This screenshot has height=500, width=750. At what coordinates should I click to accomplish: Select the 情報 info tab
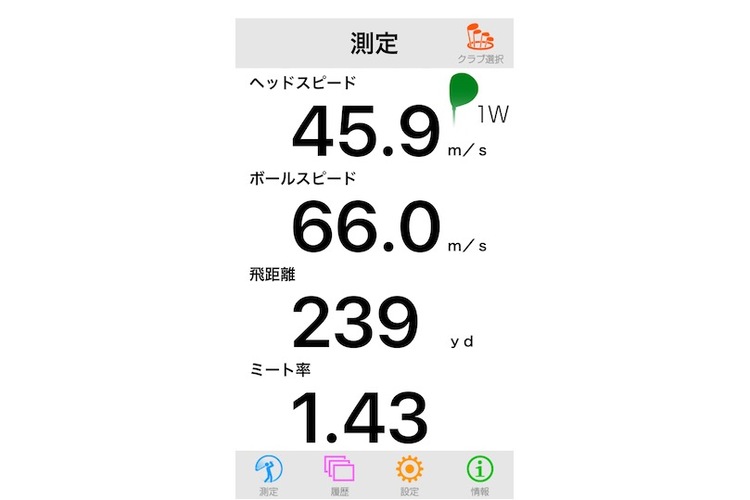[x=479, y=474]
